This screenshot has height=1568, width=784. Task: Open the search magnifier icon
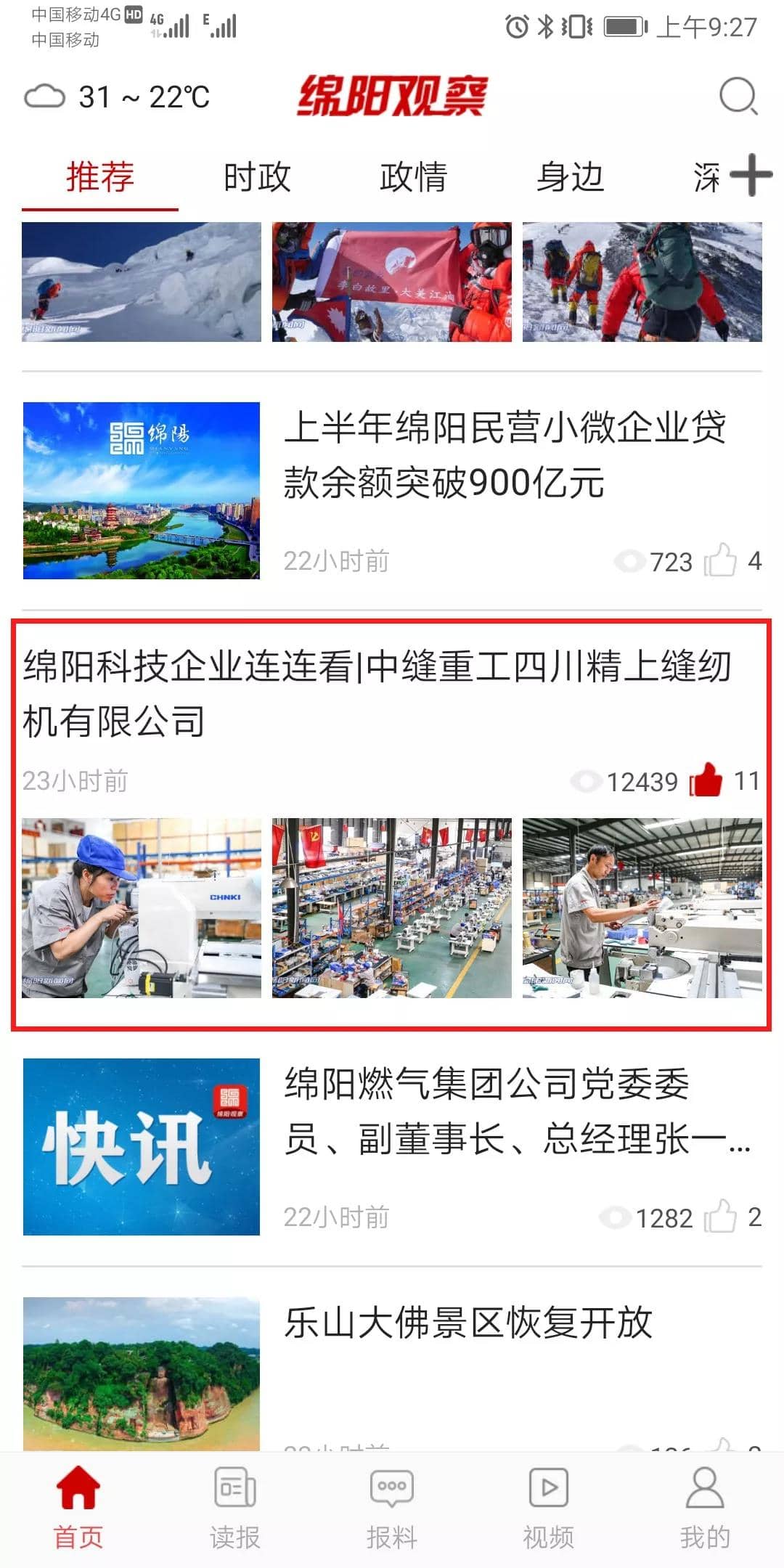[x=738, y=97]
